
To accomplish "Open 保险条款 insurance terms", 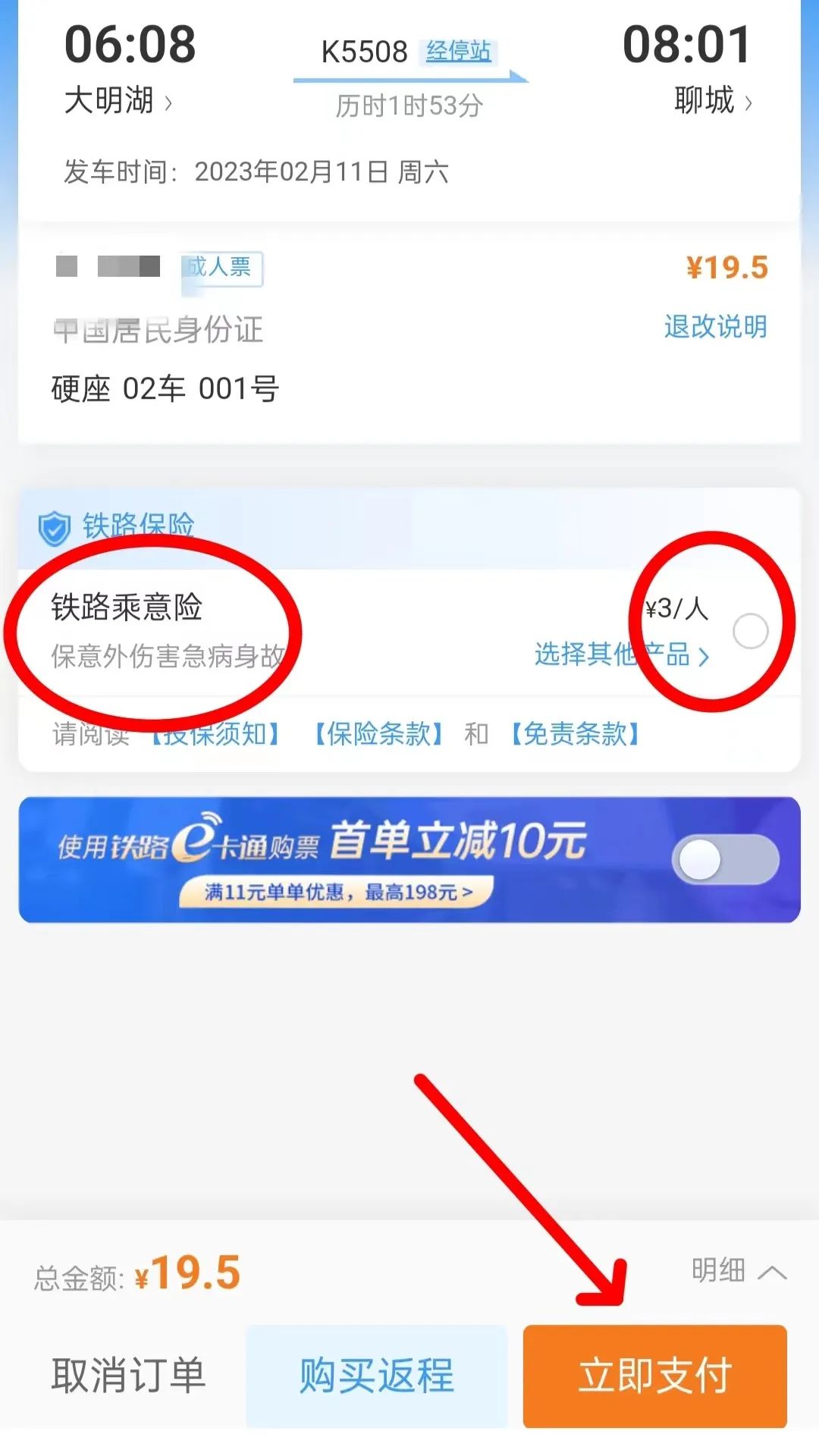I will point(381,734).
